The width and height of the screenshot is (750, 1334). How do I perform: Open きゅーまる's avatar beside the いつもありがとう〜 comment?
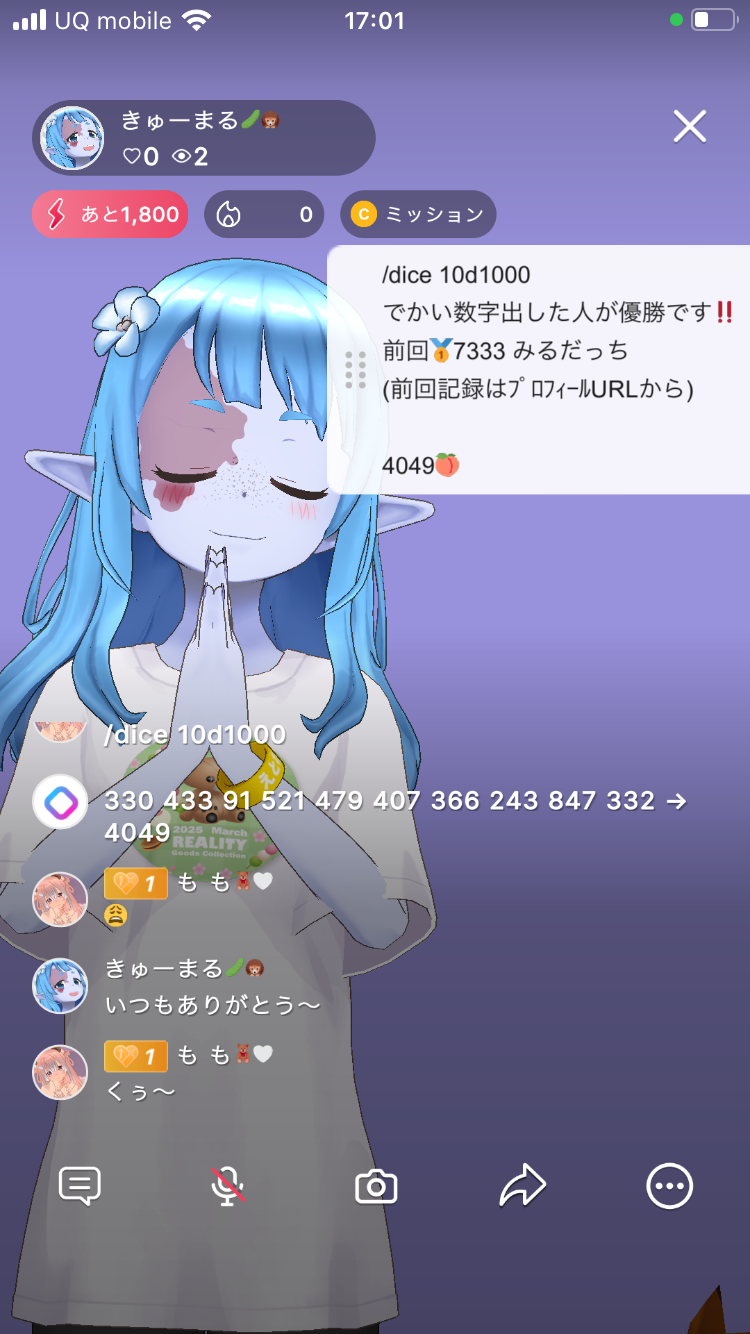point(60,986)
